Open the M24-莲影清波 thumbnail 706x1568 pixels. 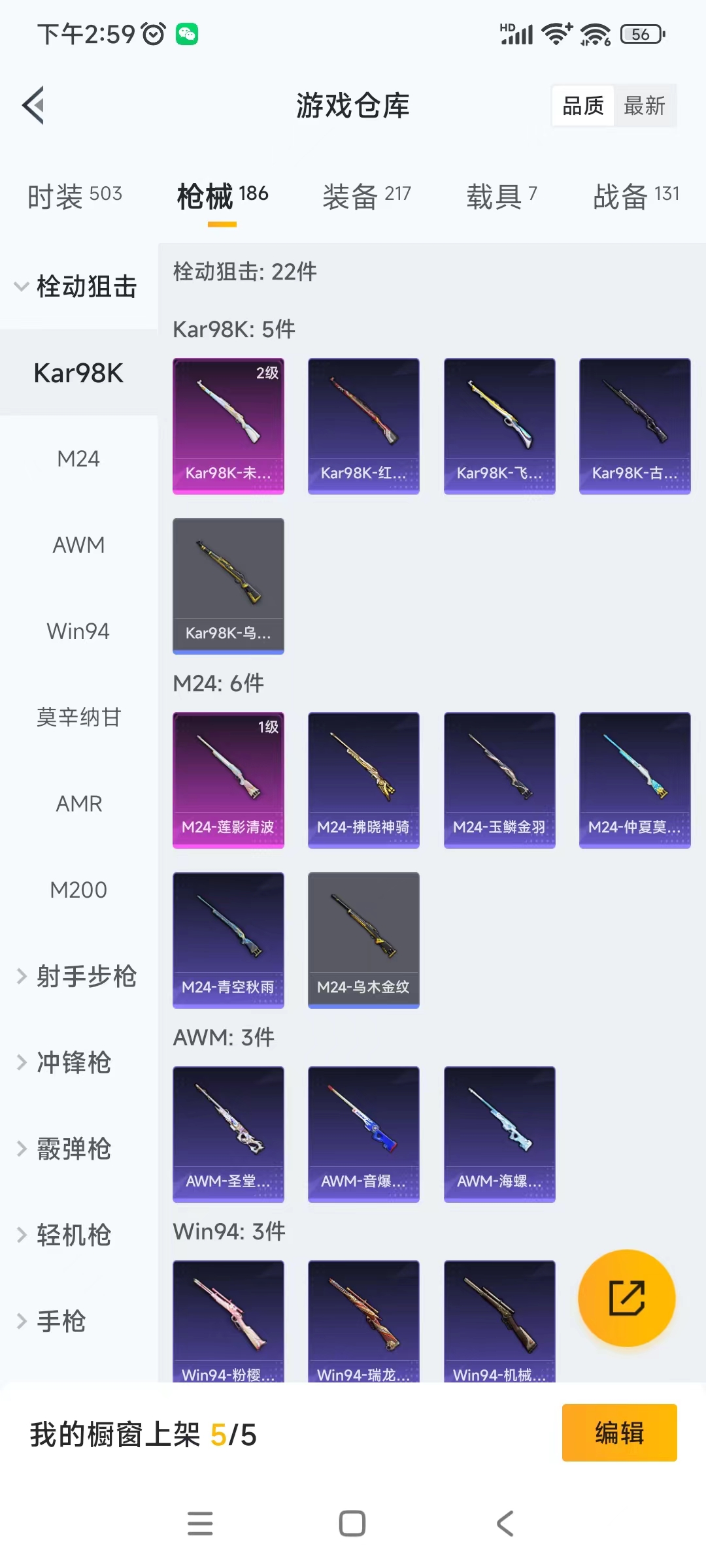coord(228,779)
